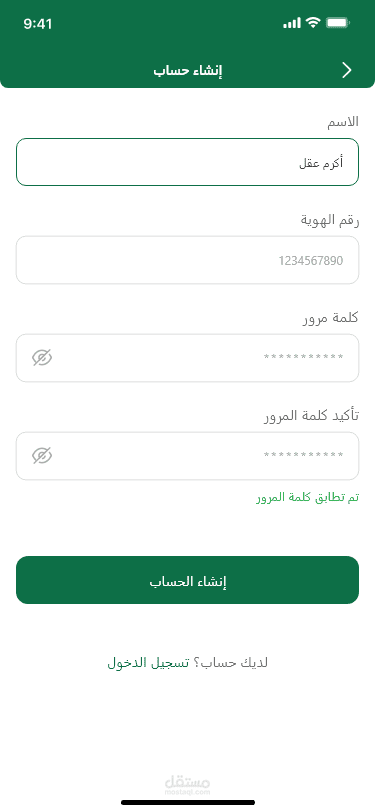
Task: Open the تسجيل الدخول link
Action: coord(148,662)
